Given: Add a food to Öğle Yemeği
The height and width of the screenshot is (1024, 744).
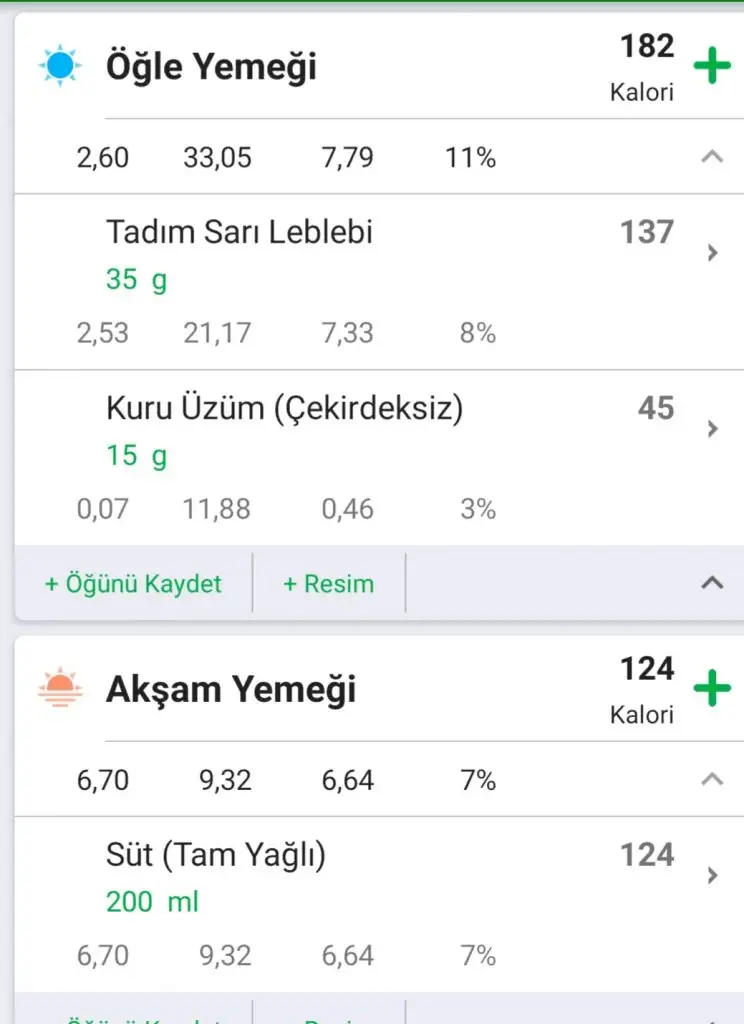Looking at the screenshot, I should [x=712, y=67].
